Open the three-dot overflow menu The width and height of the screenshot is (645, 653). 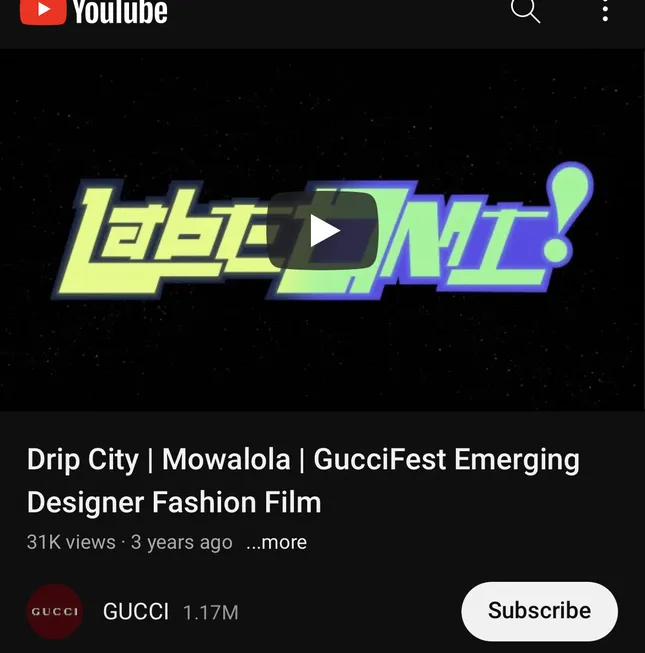click(605, 10)
